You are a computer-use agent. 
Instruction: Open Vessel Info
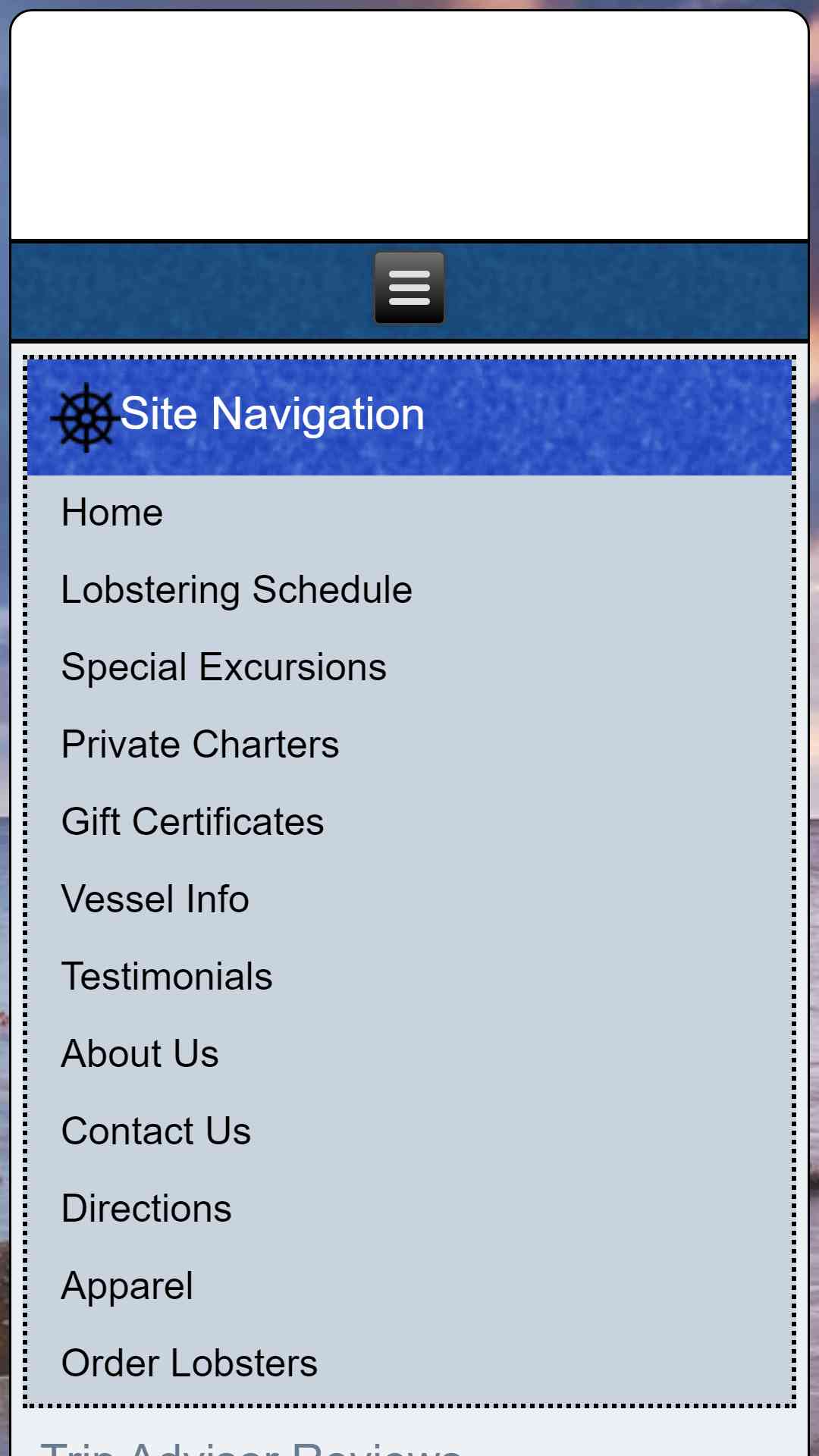tap(155, 899)
